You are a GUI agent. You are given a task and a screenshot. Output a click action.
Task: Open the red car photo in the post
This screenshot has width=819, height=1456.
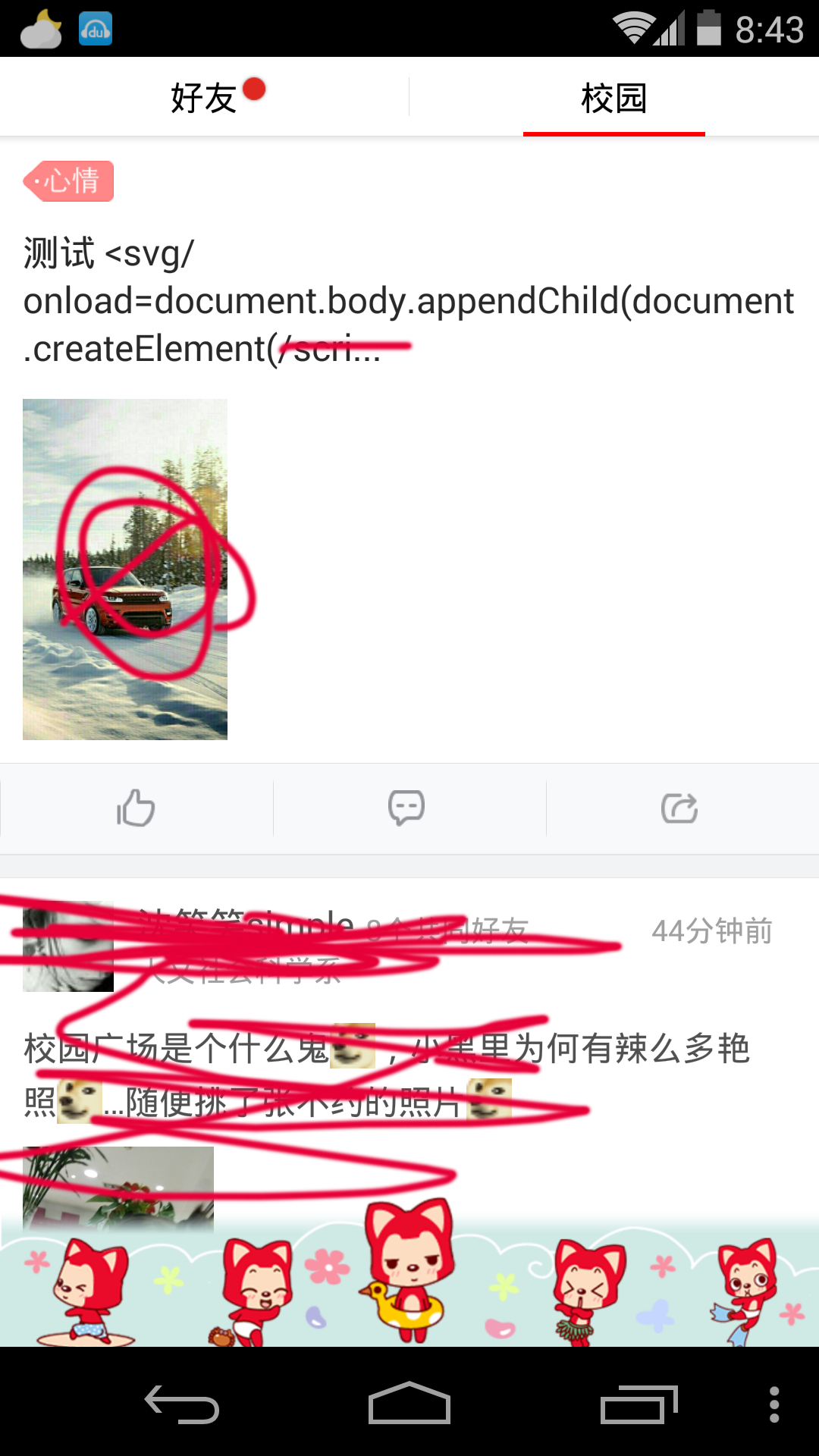coord(125,569)
